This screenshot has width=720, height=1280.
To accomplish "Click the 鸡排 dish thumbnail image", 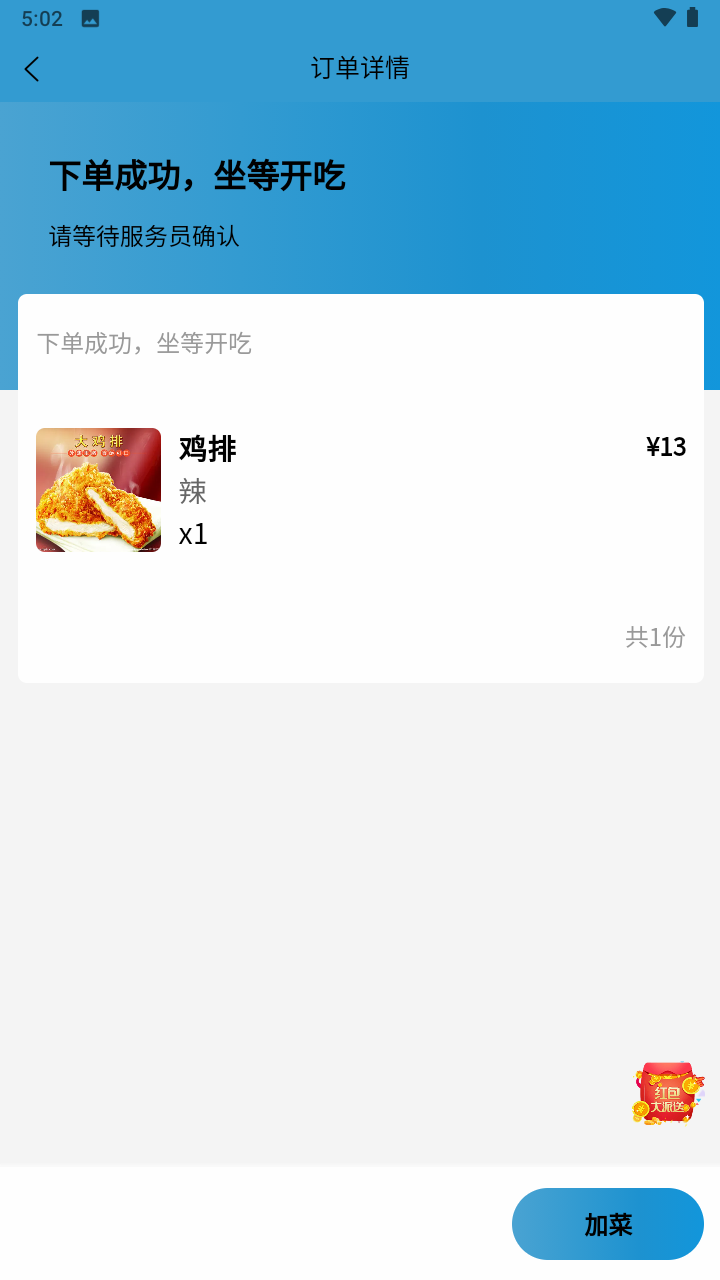I will click(x=98, y=489).
